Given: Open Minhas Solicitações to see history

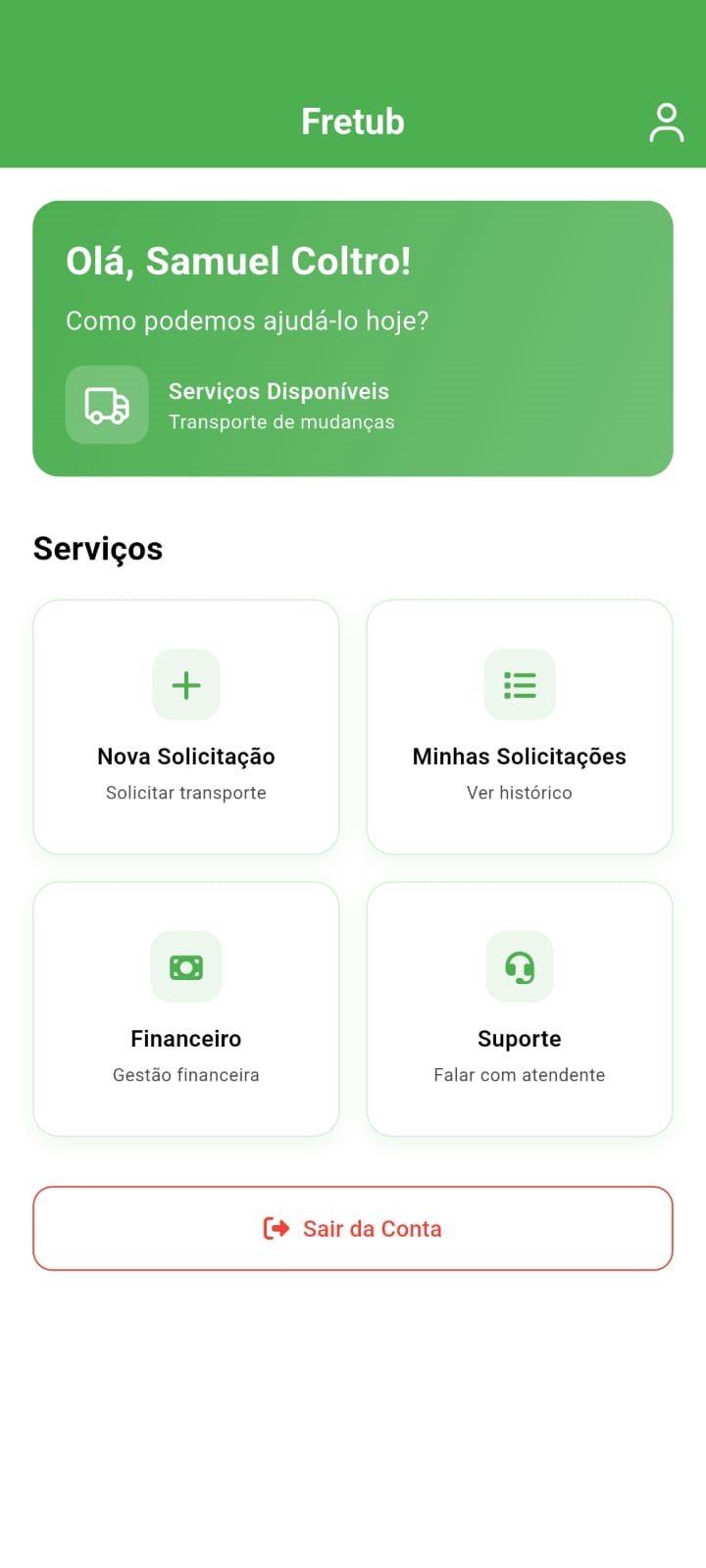Looking at the screenshot, I should point(520,725).
